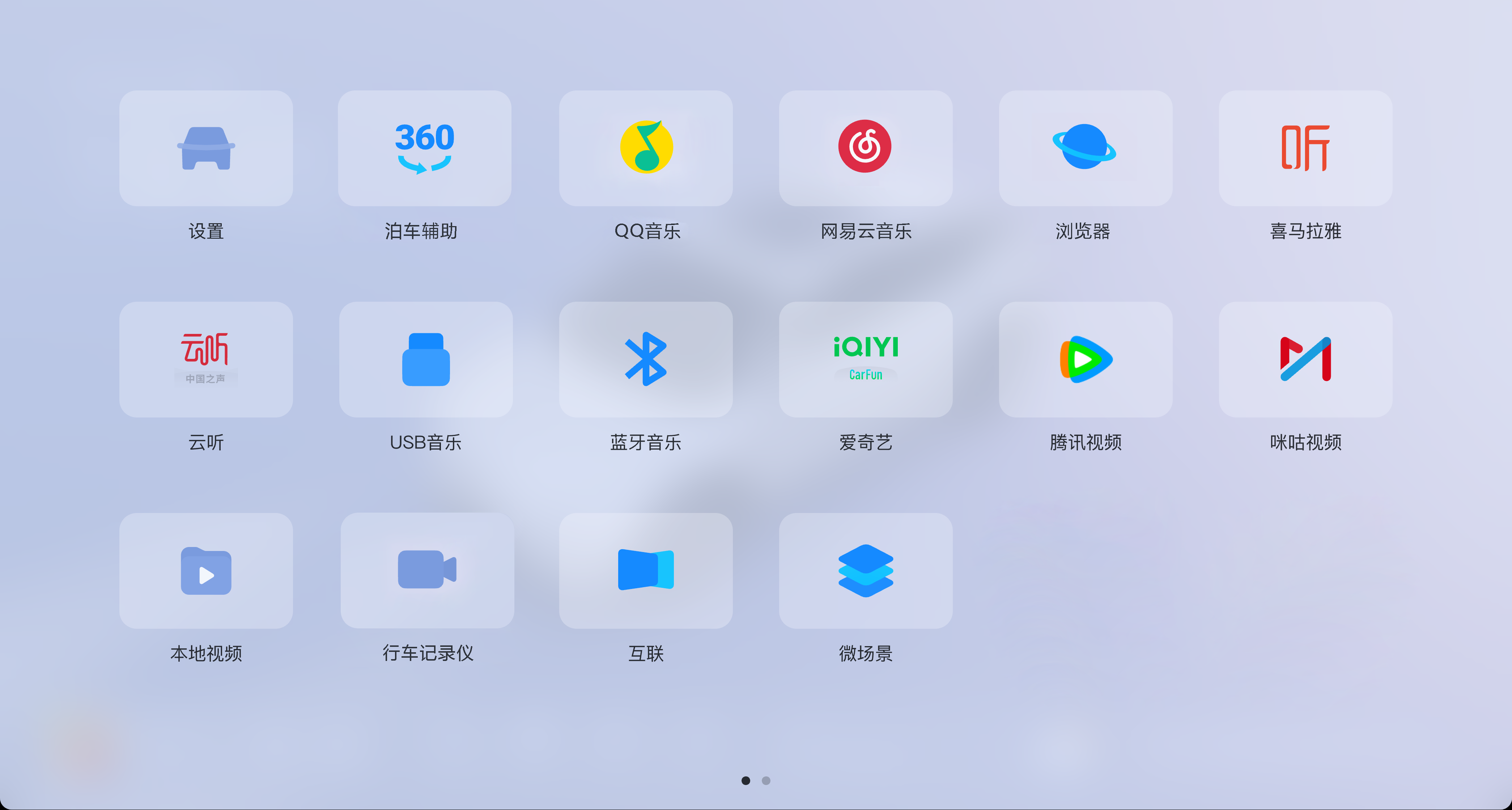Open 本地视频 local videos

pyautogui.click(x=205, y=571)
